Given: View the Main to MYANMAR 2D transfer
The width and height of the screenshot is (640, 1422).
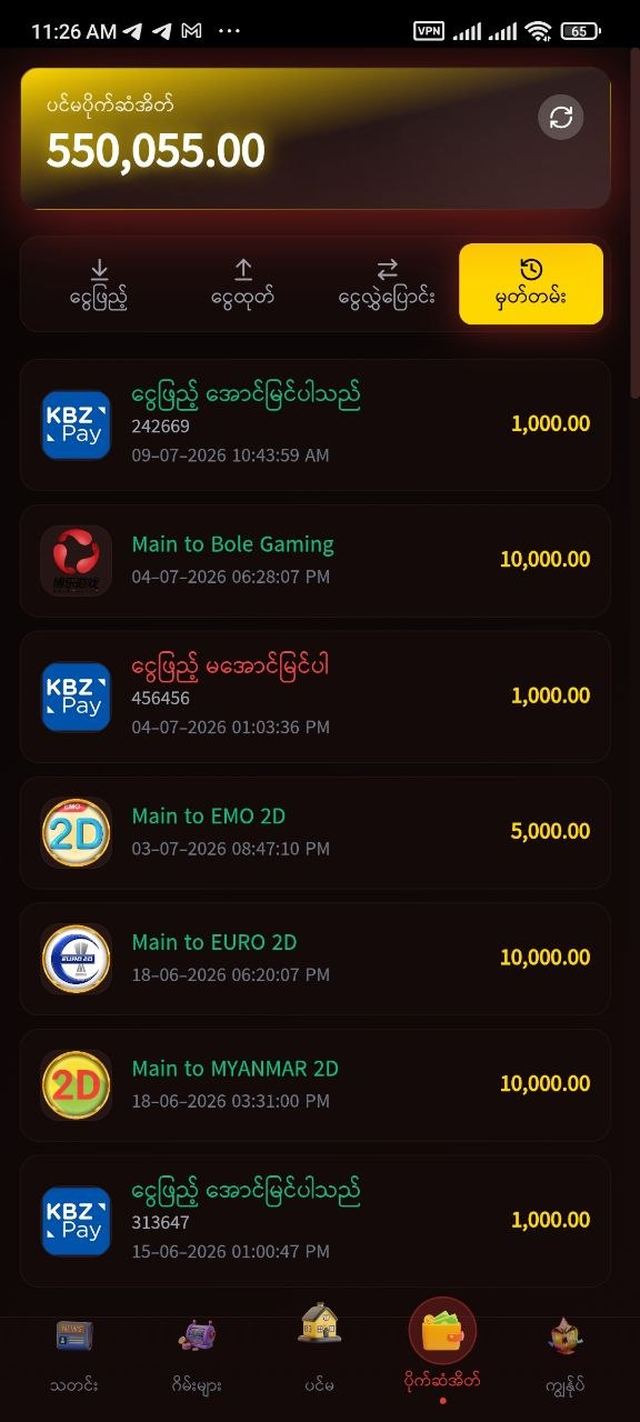Looking at the screenshot, I should tap(315, 1085).
